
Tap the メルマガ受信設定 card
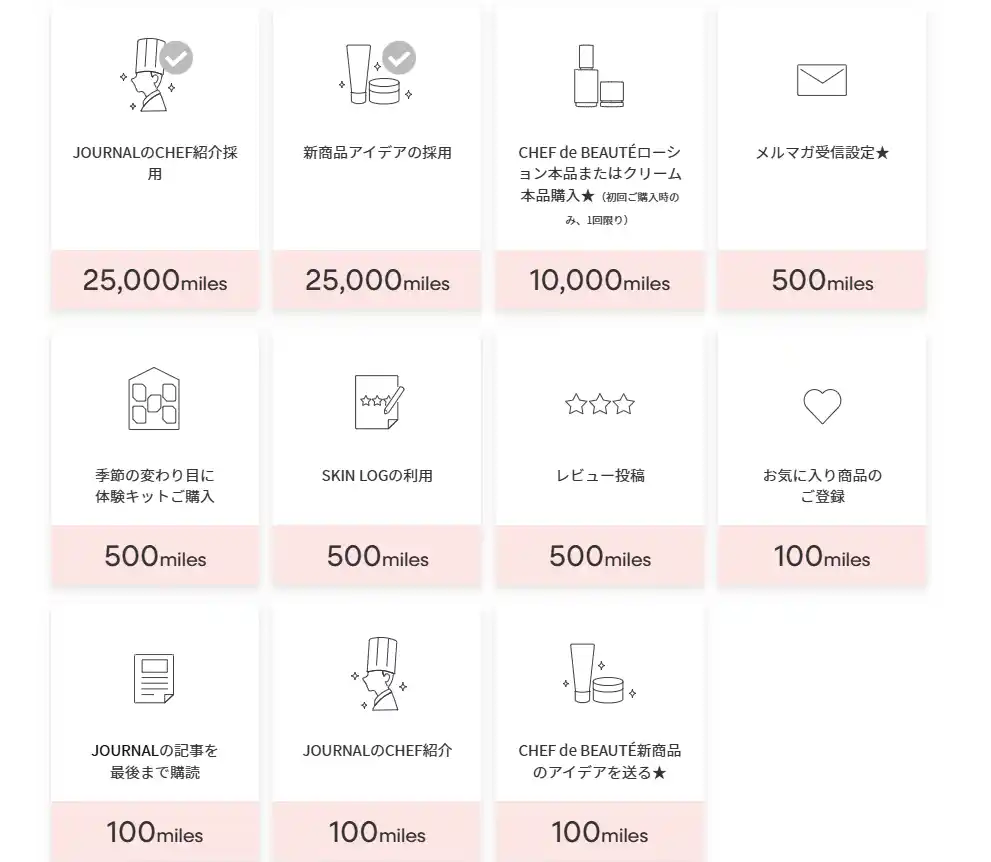coord(822,160)
